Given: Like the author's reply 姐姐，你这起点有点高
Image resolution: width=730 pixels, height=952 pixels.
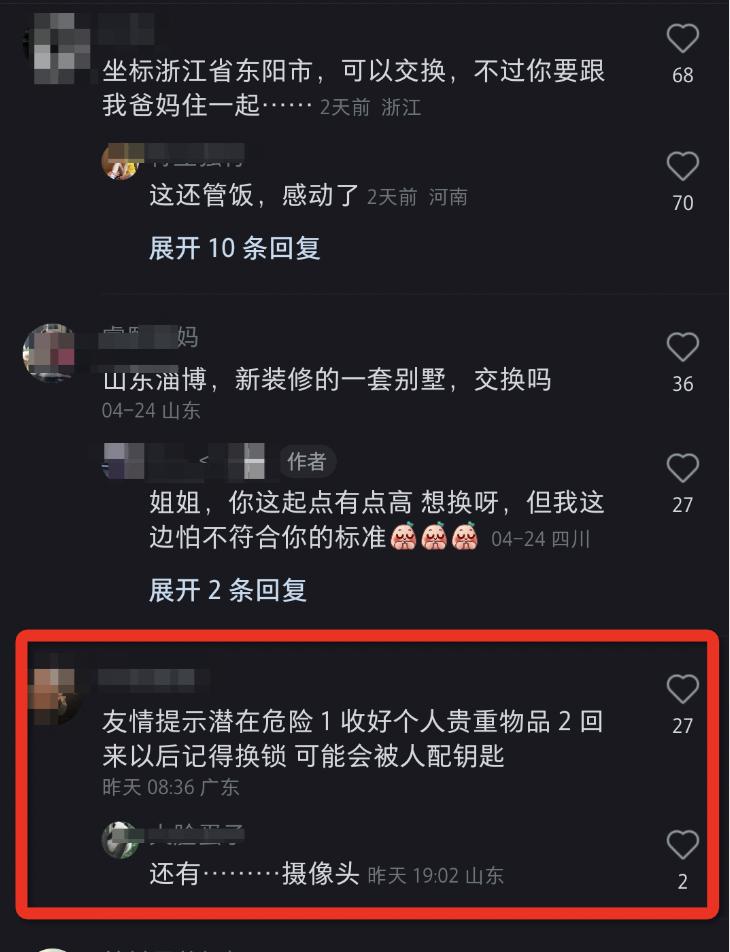Looking at the screenshot, I should tap(682, 468).
